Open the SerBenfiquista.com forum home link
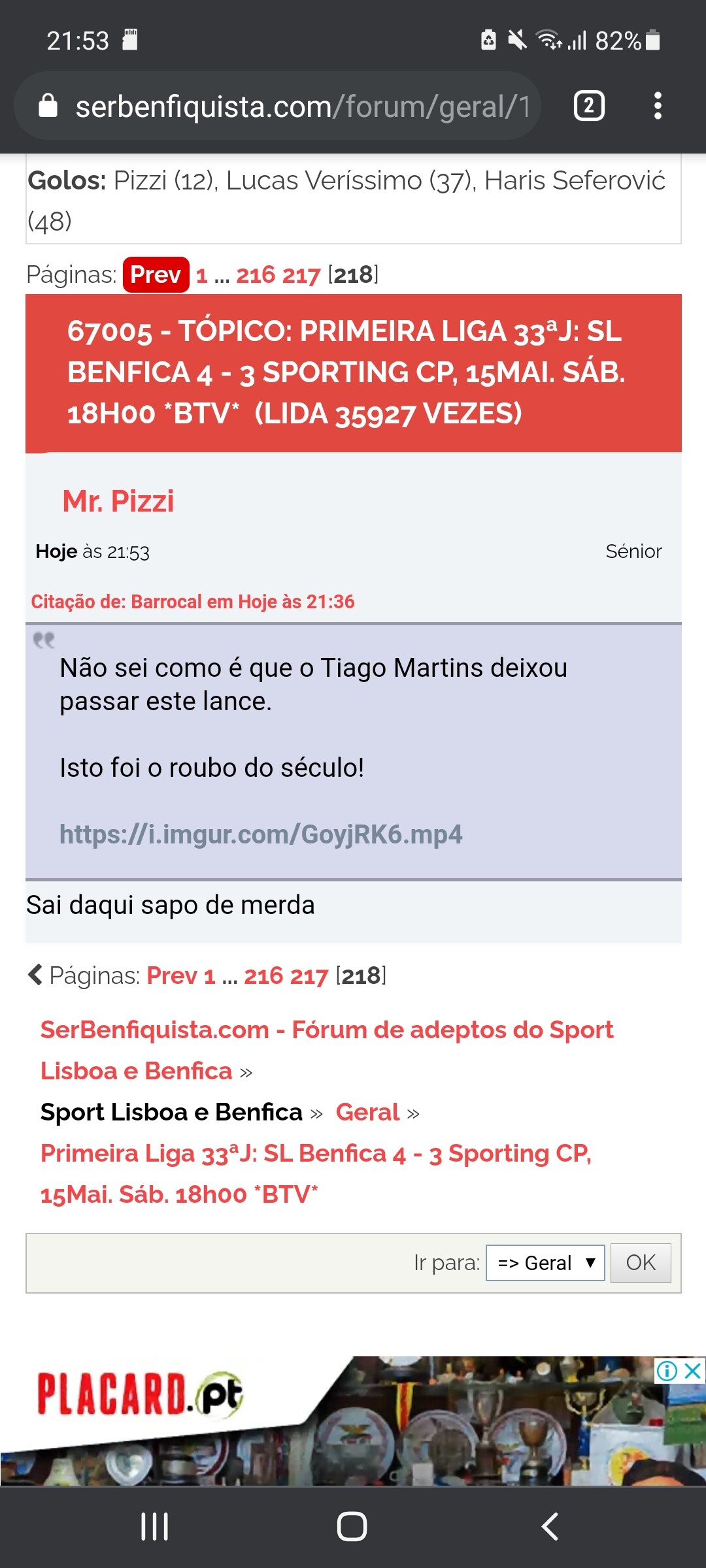The width and height of the screenshot is (706, 1568). click(327, 1050)
